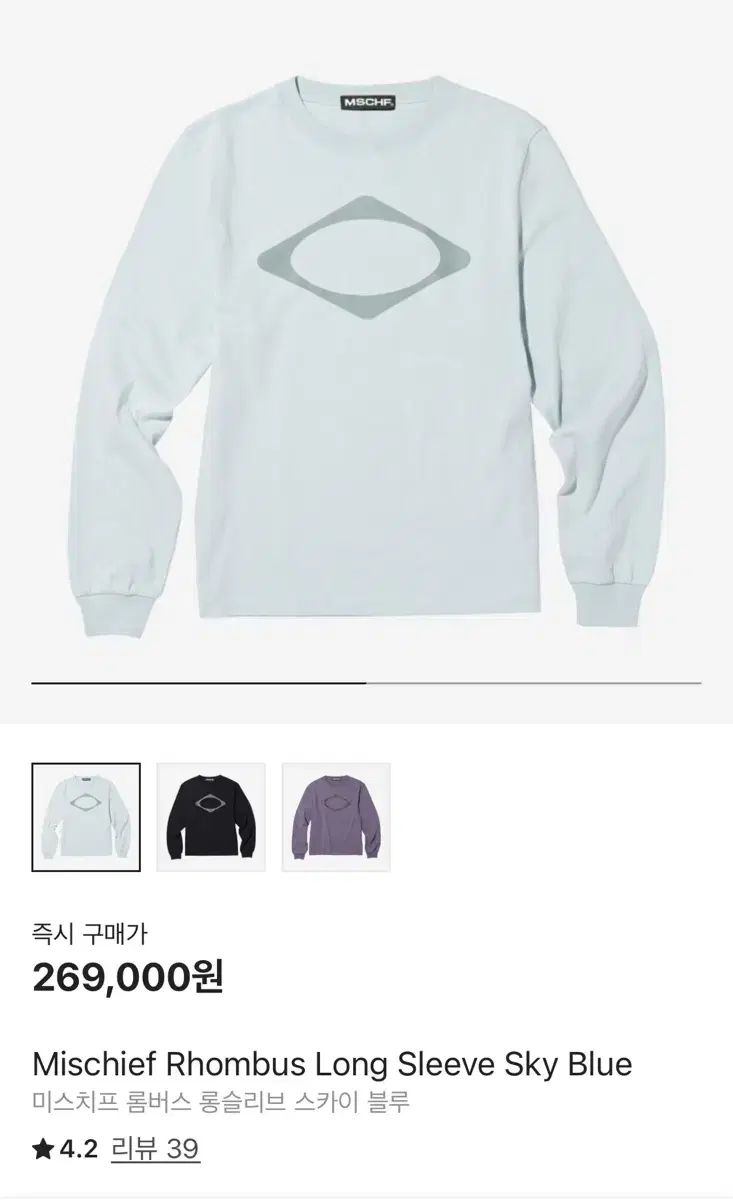Select the black shirt color thumbnail
Viewport: 733px width, 1200px height.
coord(211,817)
